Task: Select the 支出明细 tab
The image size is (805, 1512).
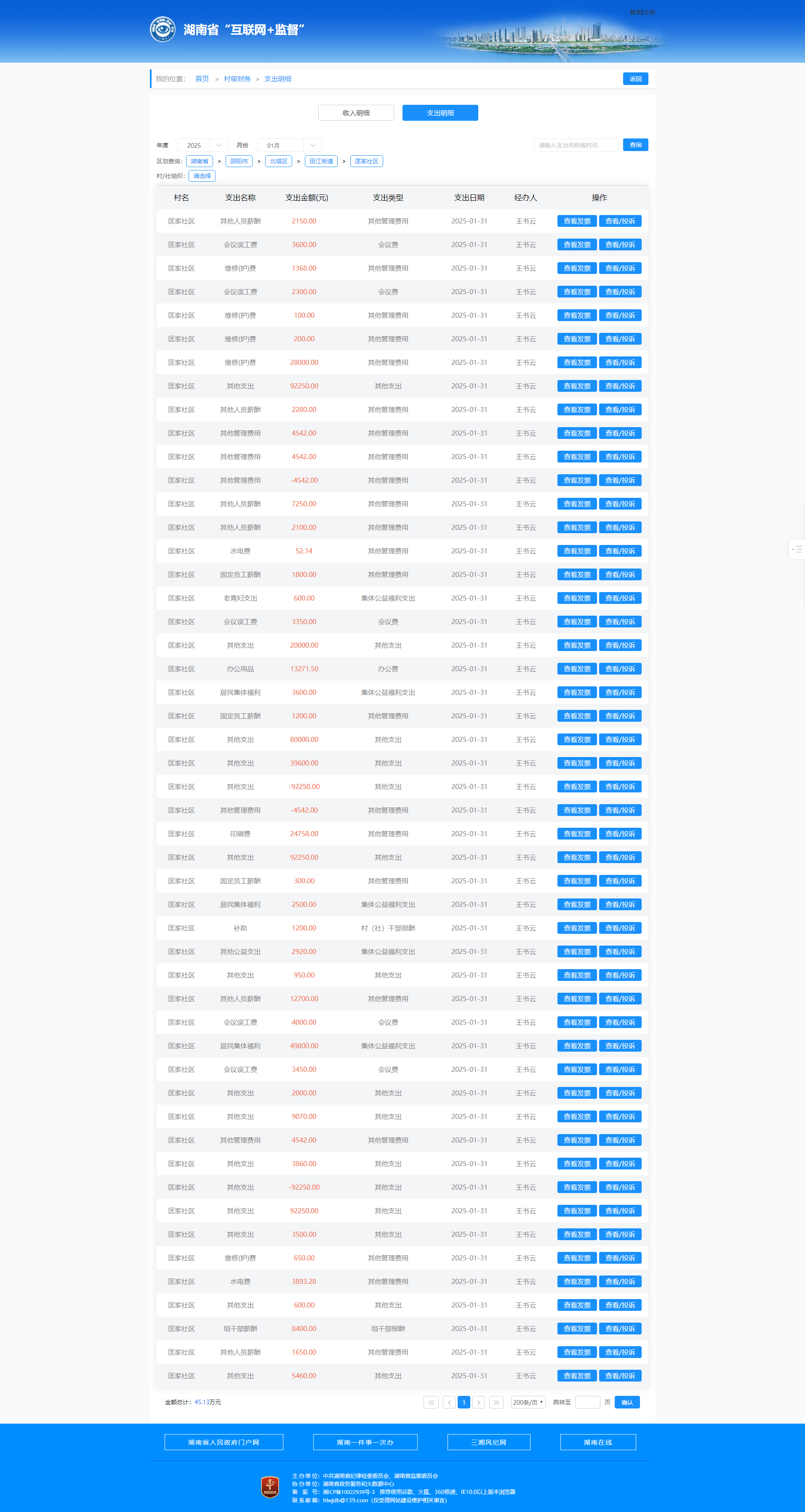Action: [440, 113]
